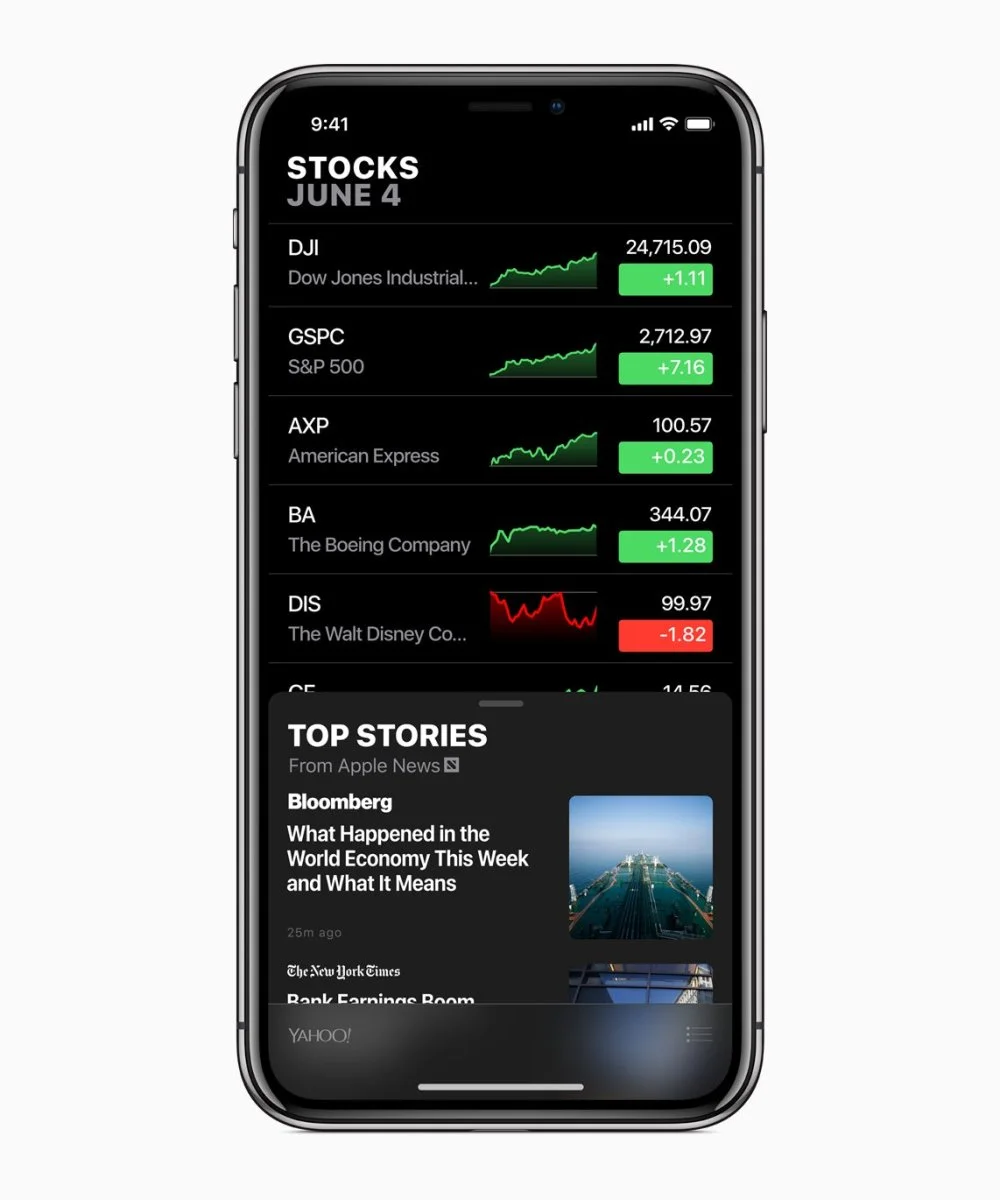Open the Bank Earnings Boom article
The width and height of the screenshot is (1000, 1200).
click(380, 1000)
